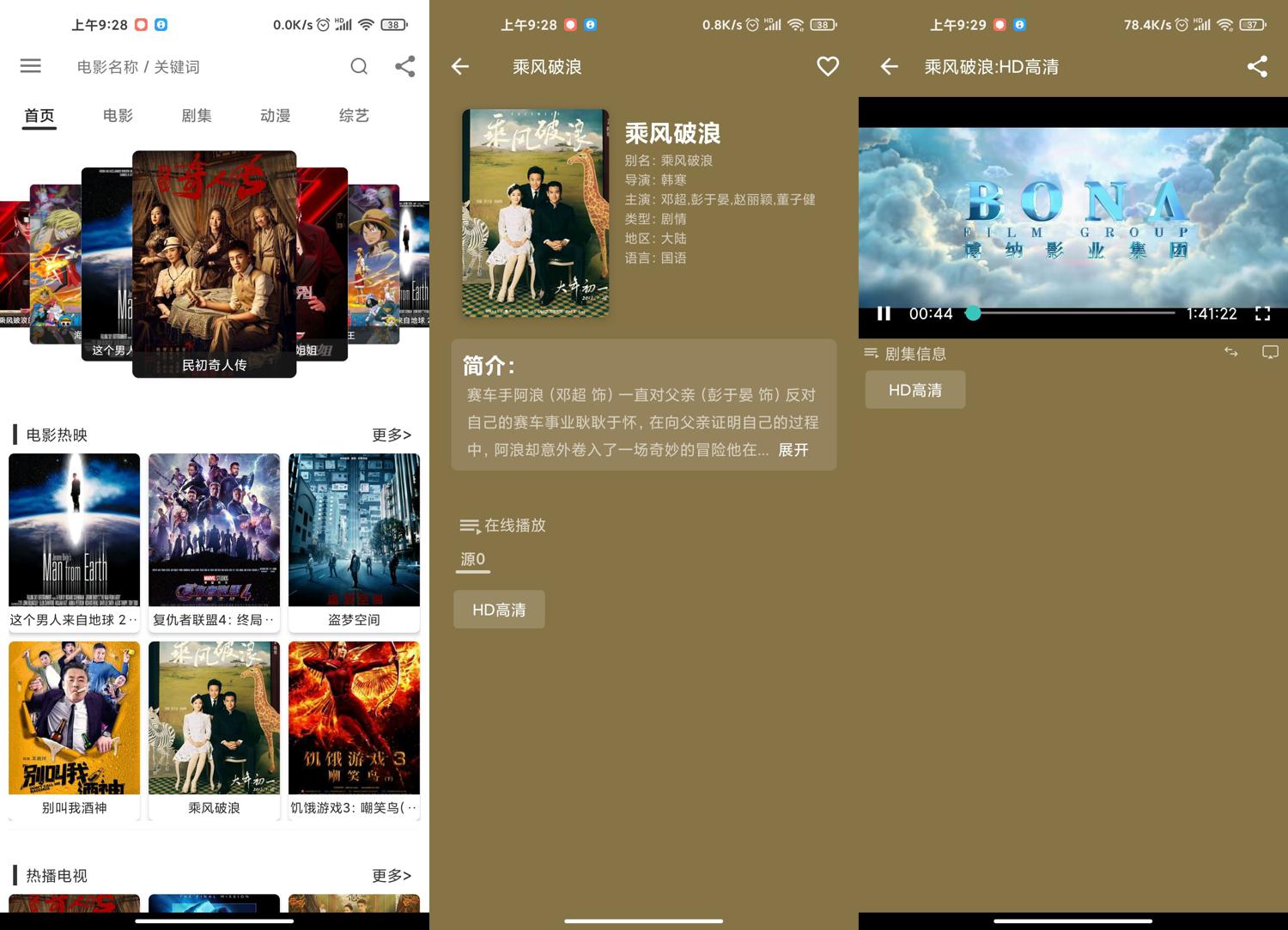The image size is (1288, 930).
Task: Open the magnifier search icon
Action: (x=359, y=66)
